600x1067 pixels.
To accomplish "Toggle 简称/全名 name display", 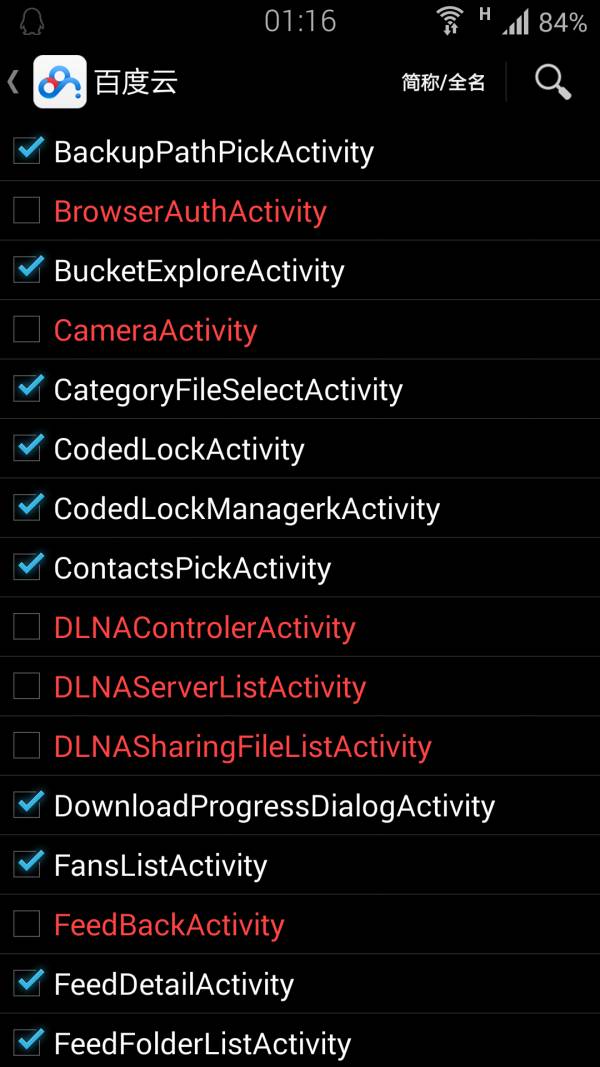I will 444,83.
